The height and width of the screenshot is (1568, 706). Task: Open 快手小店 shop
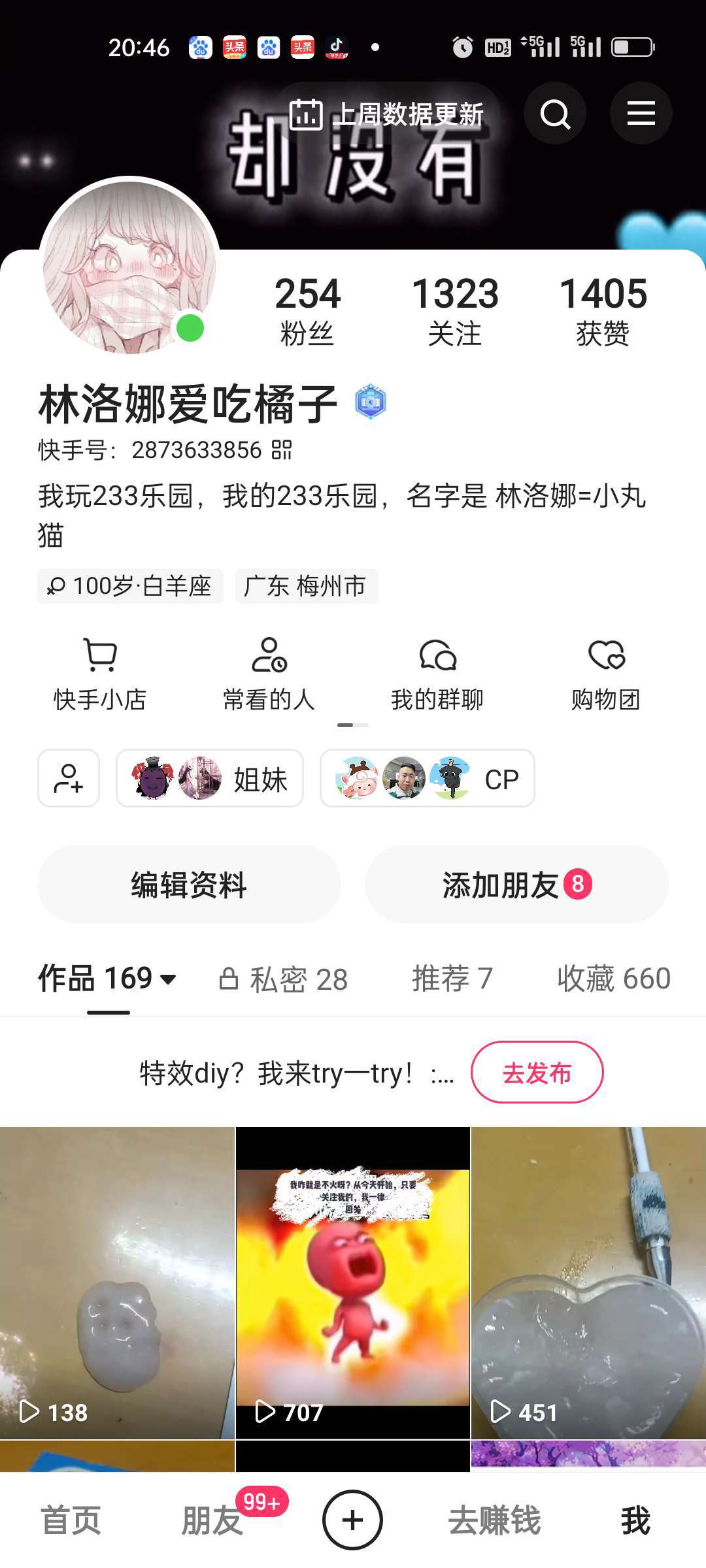[x=100, y=672]
